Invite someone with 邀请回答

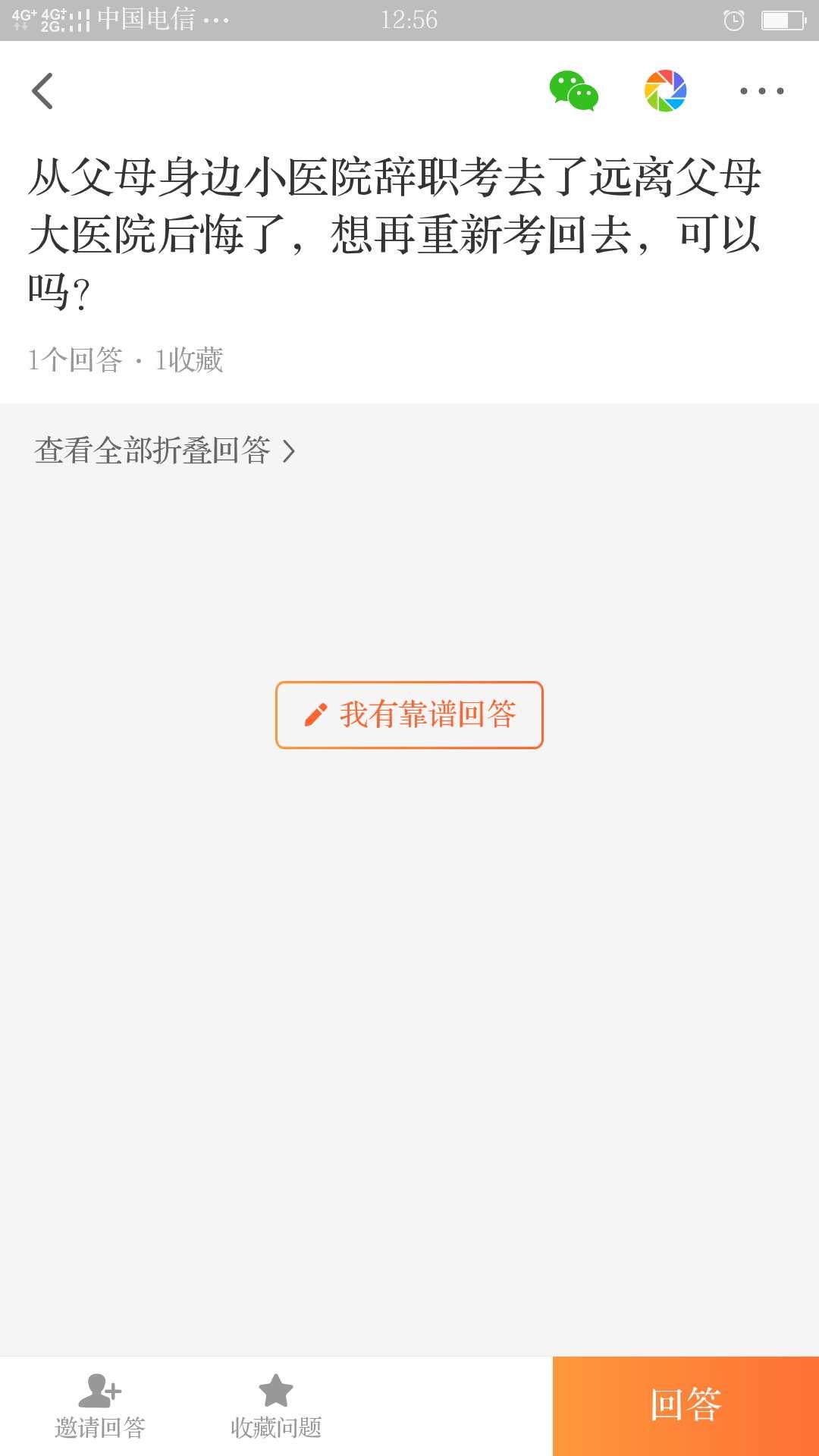(x=100, y=1407)
